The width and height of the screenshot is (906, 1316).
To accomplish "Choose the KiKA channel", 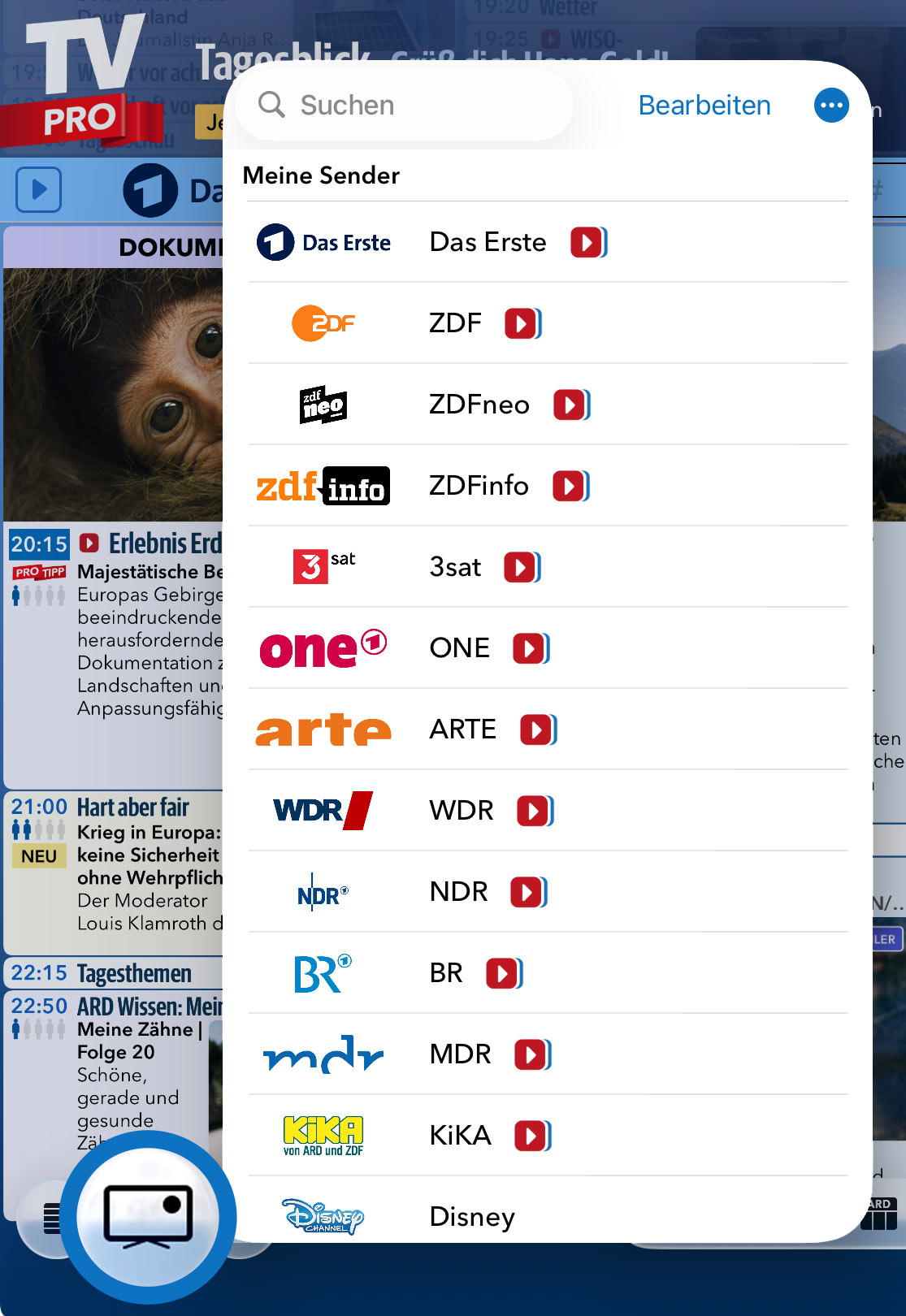I will pyautogui.click(x=460, y=1136).
